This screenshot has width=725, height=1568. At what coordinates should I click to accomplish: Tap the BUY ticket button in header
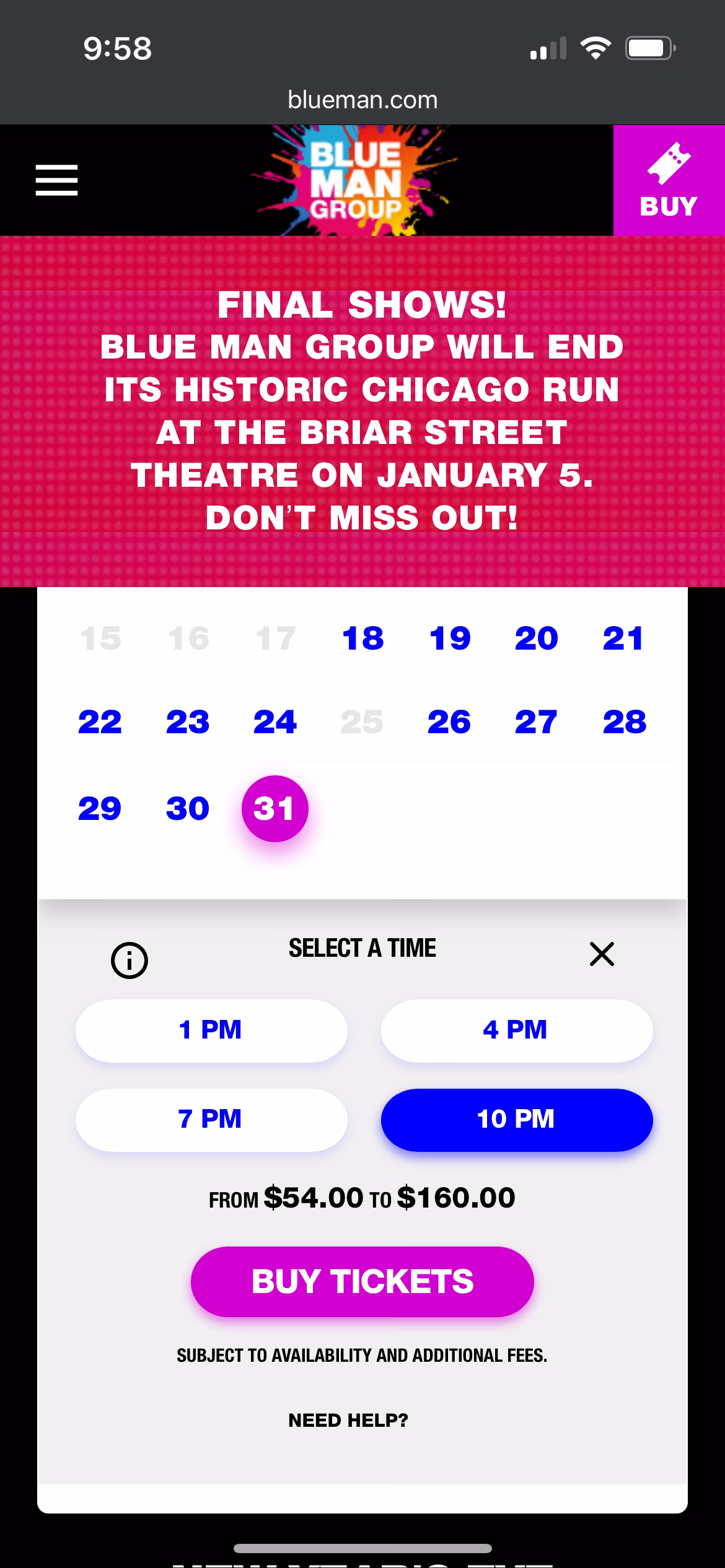(669, 180)
